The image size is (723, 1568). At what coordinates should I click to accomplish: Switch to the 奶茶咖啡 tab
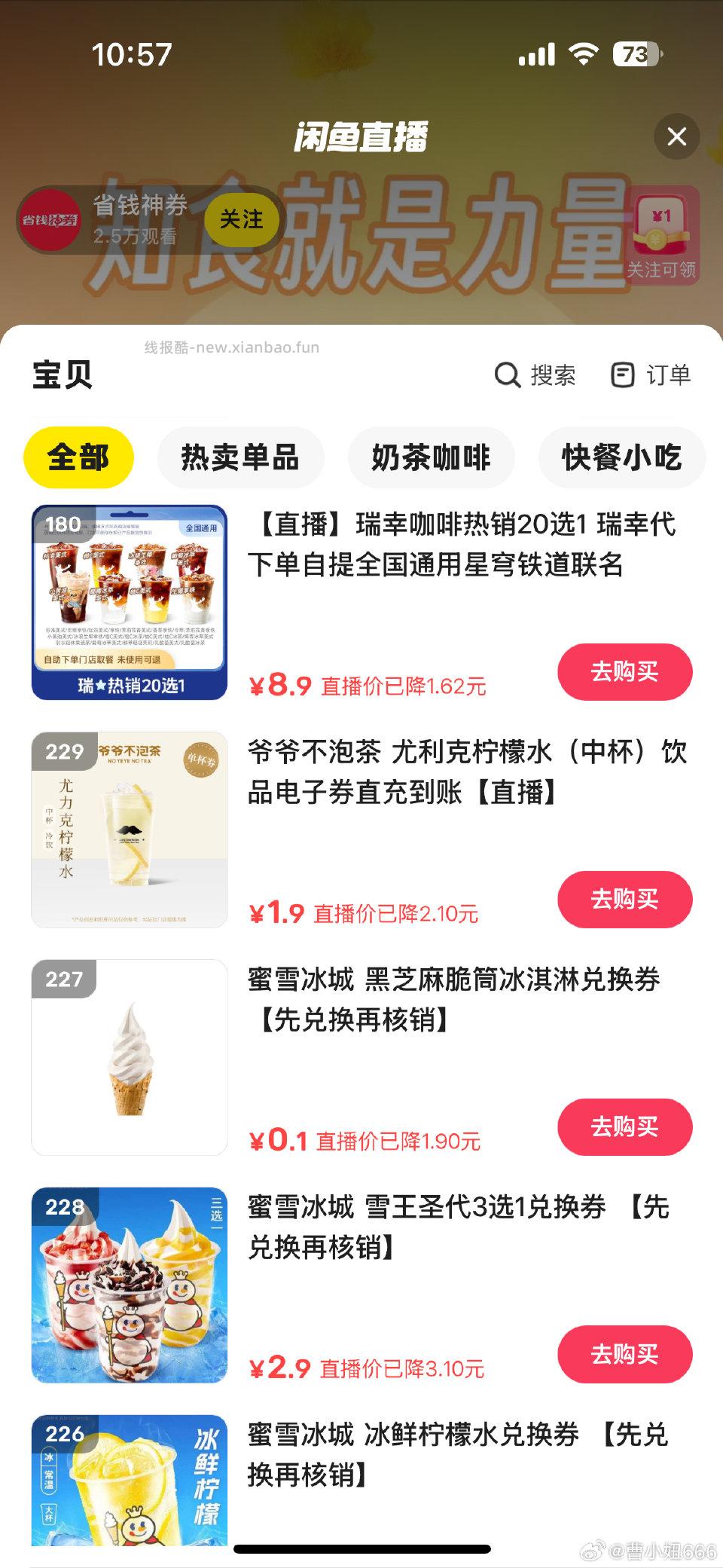tap(431, 457)
